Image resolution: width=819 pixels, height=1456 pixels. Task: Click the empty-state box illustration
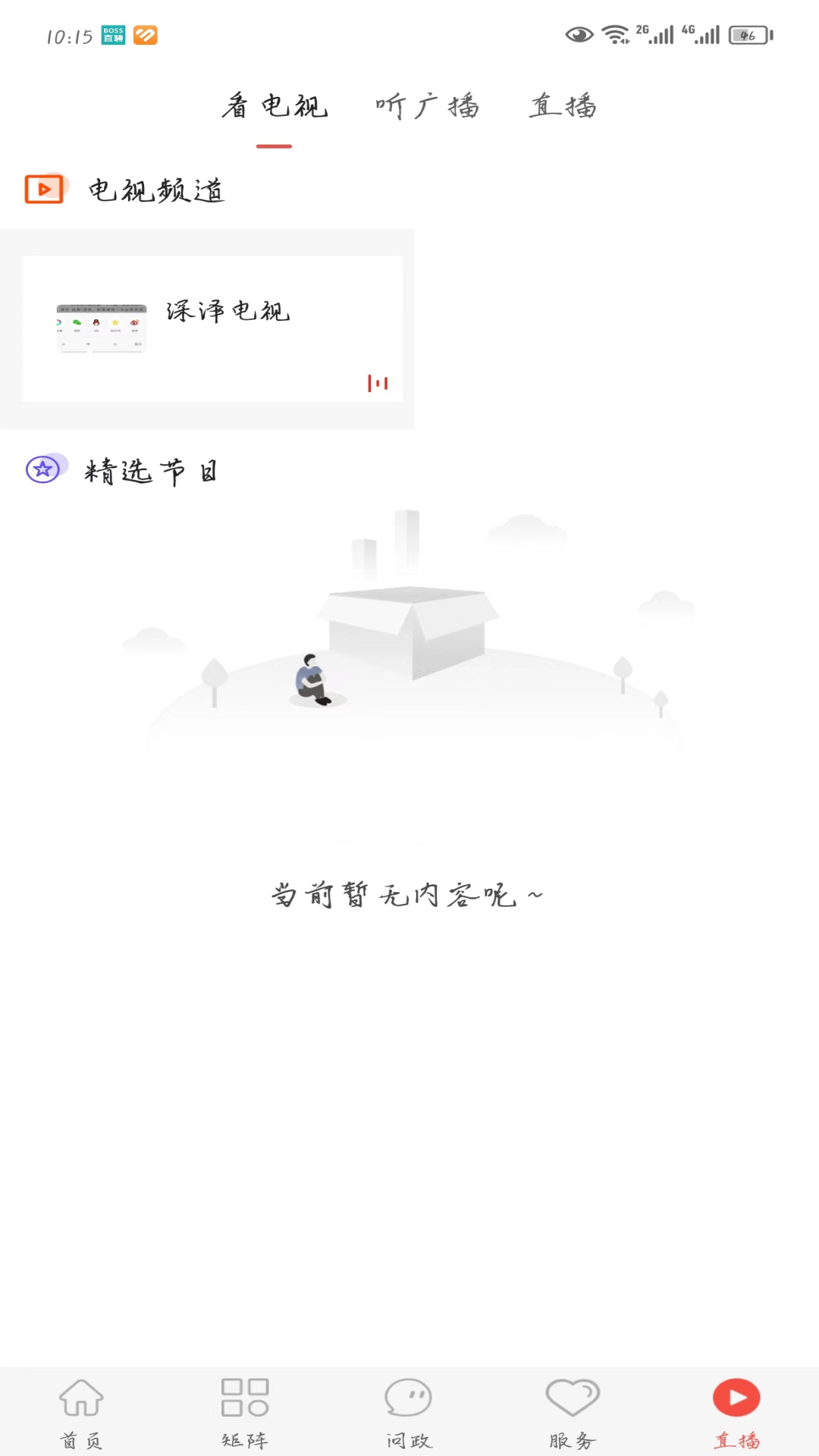pos(409,629)
